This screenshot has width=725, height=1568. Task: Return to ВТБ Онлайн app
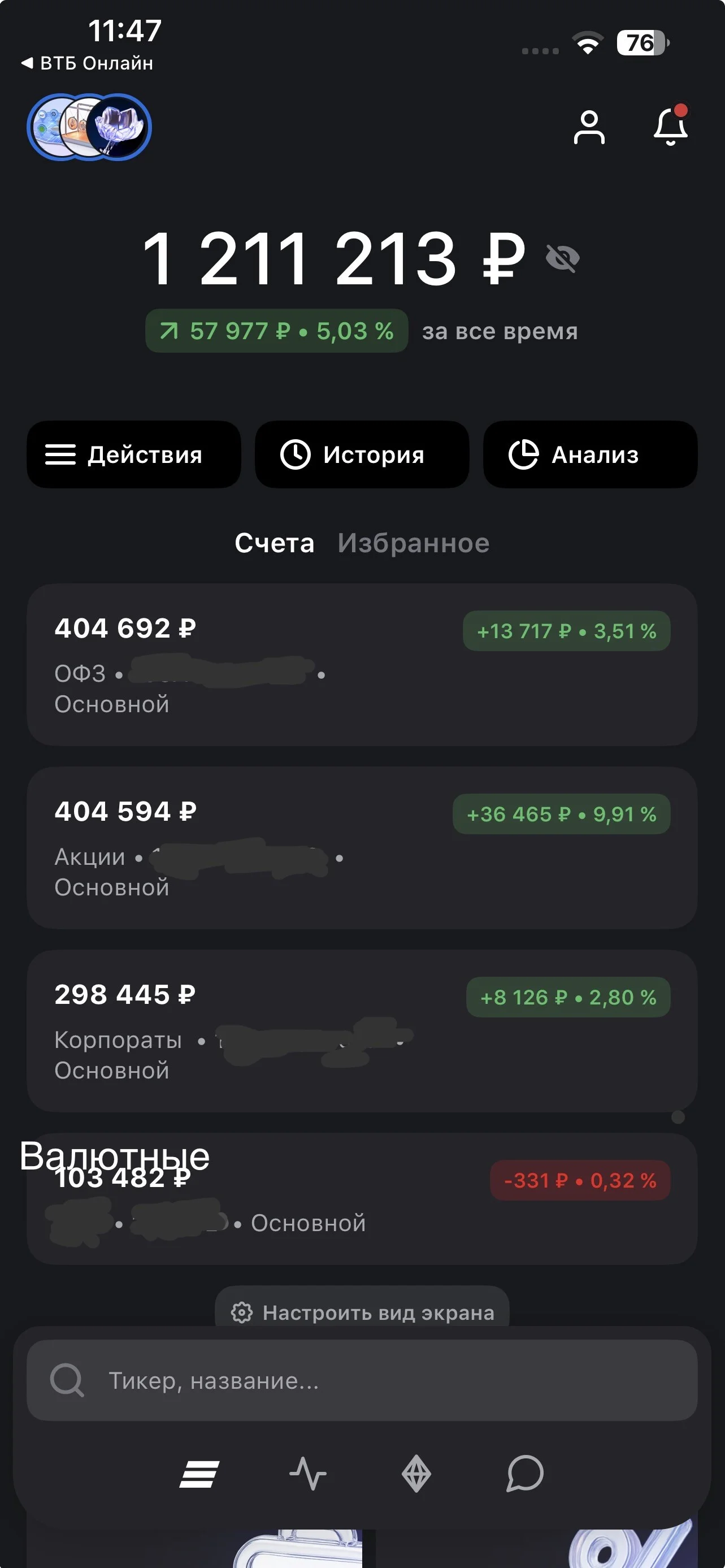click(x=87, y=63)
